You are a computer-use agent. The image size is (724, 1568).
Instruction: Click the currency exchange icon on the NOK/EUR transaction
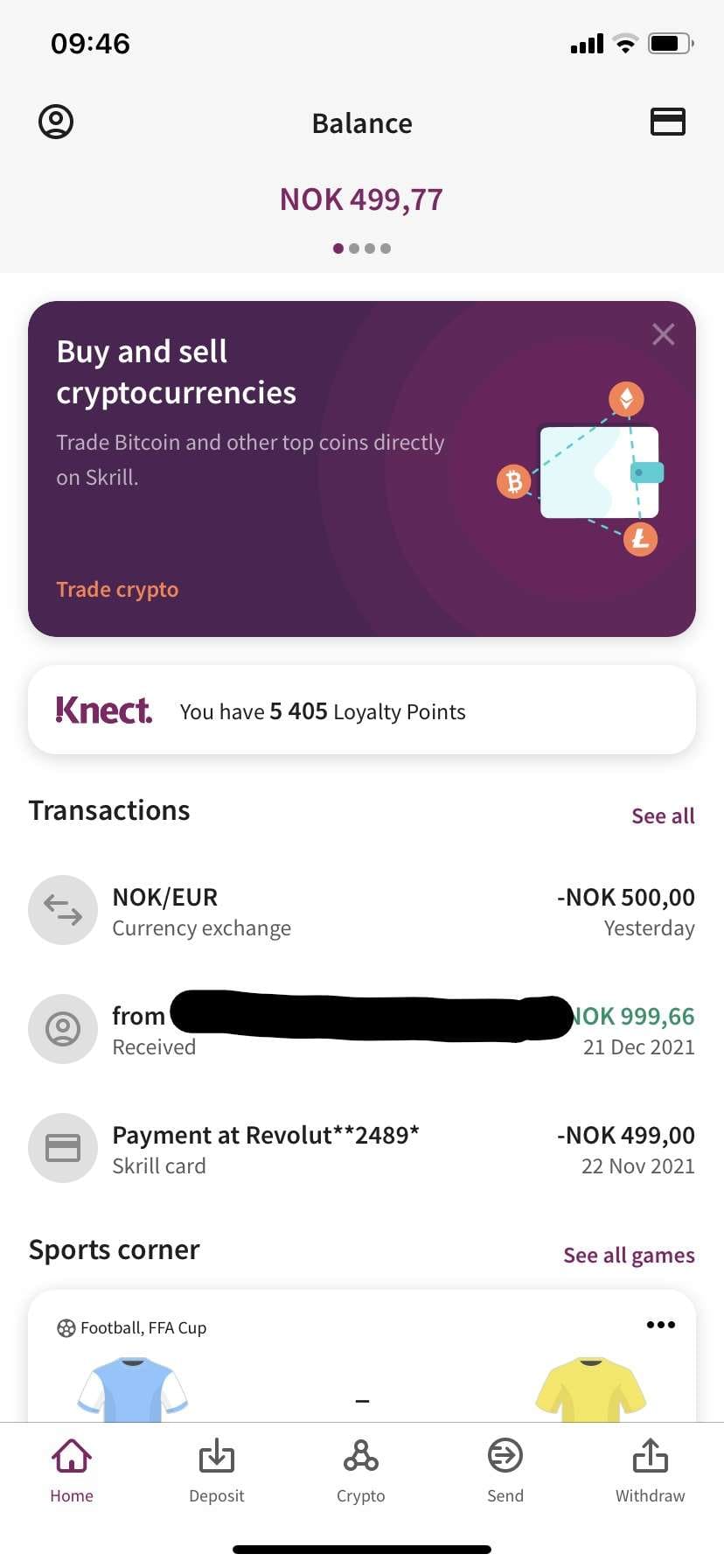[63, 910]
